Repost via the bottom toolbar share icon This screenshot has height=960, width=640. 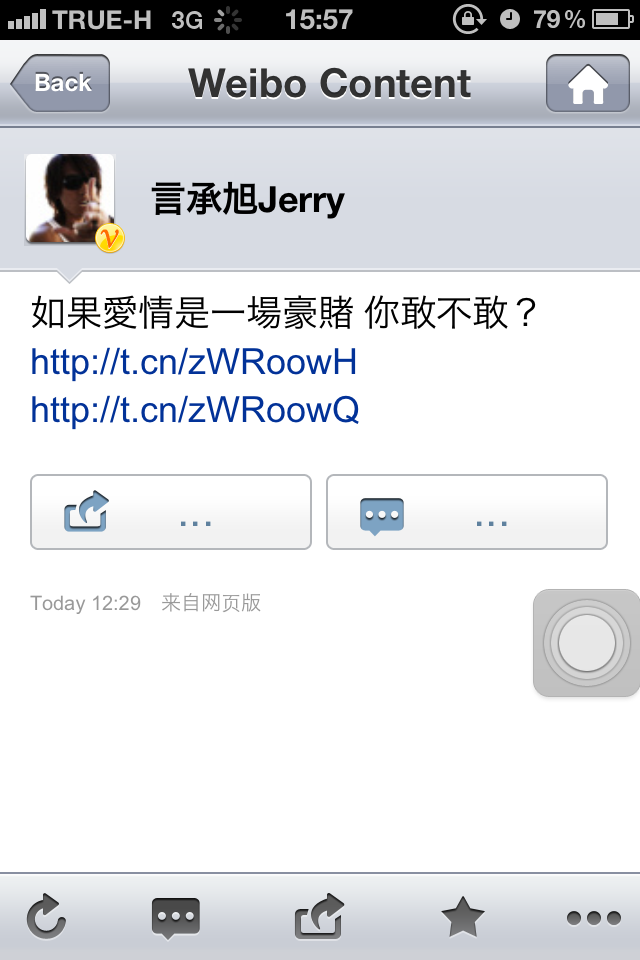319,917
